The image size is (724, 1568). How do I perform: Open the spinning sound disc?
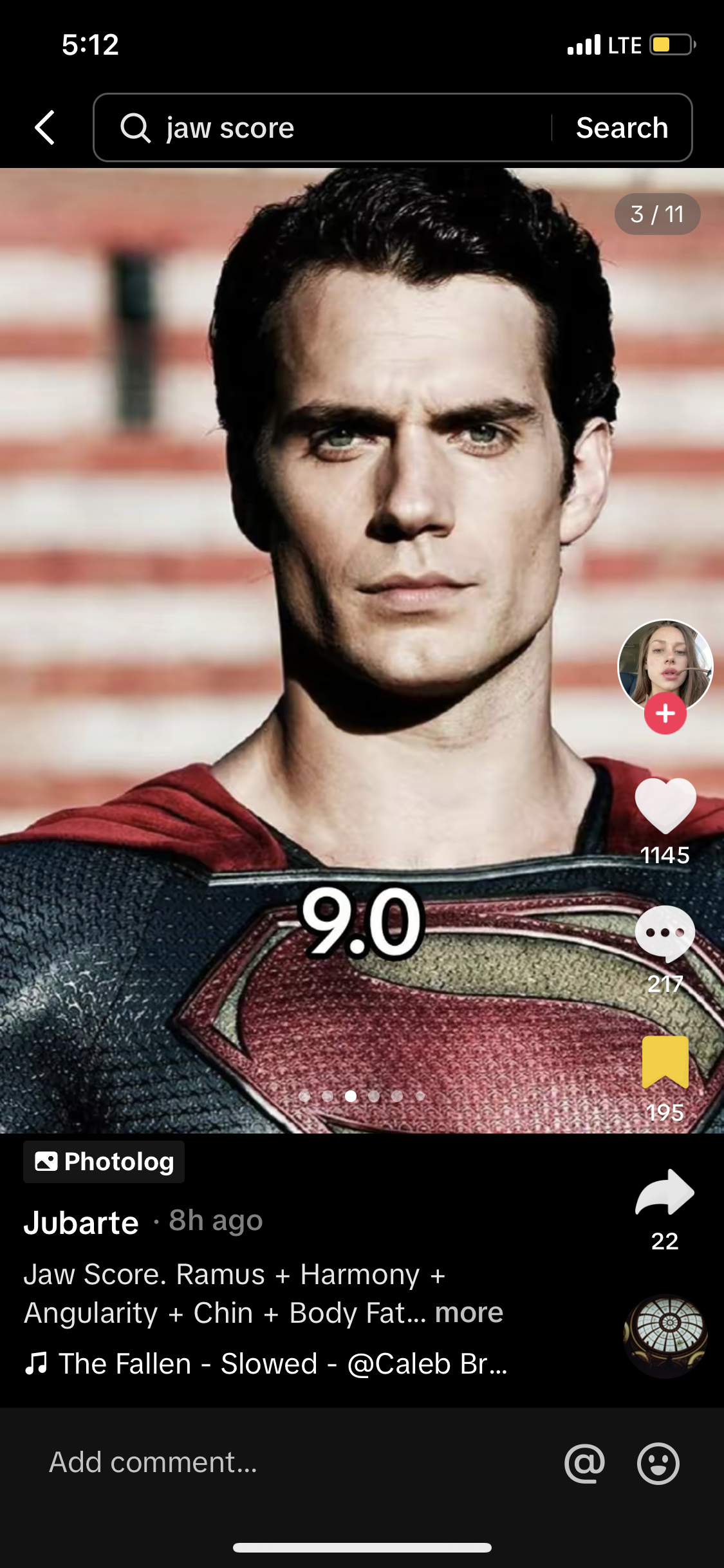pos(665,1336)
